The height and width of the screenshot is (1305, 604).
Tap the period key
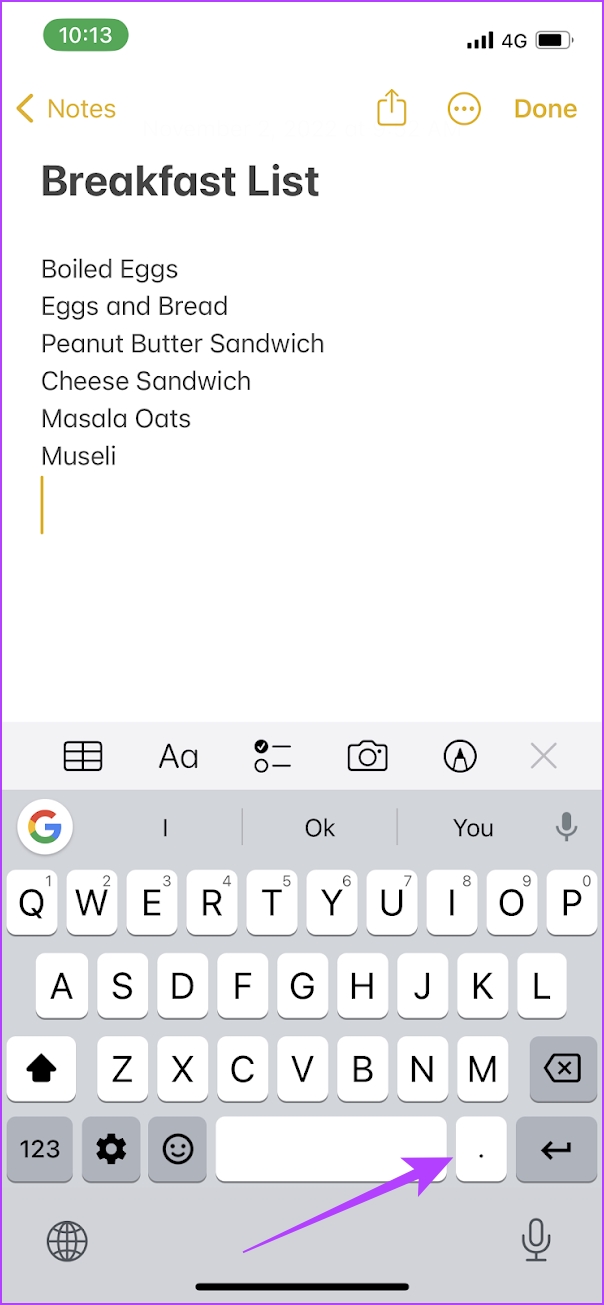(481, 1149)
